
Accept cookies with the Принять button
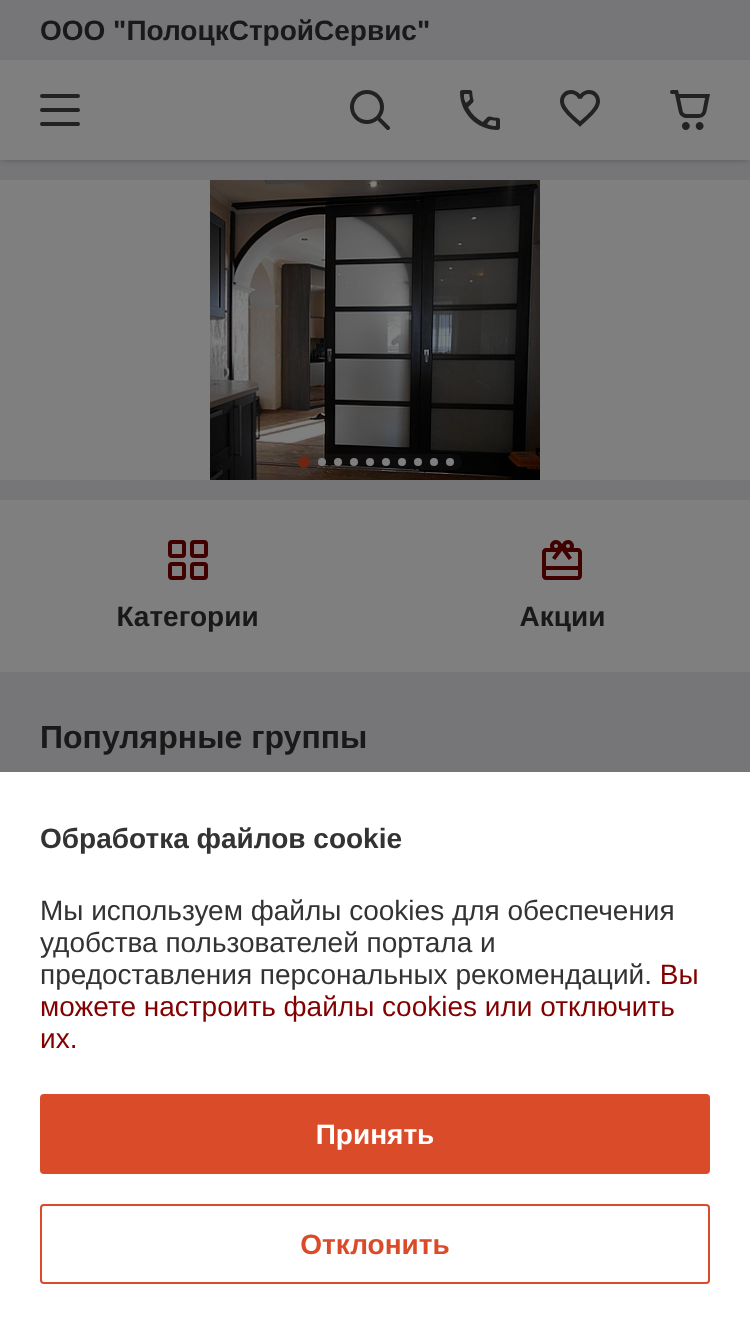pyautogui.click(x=375, y=1134)
